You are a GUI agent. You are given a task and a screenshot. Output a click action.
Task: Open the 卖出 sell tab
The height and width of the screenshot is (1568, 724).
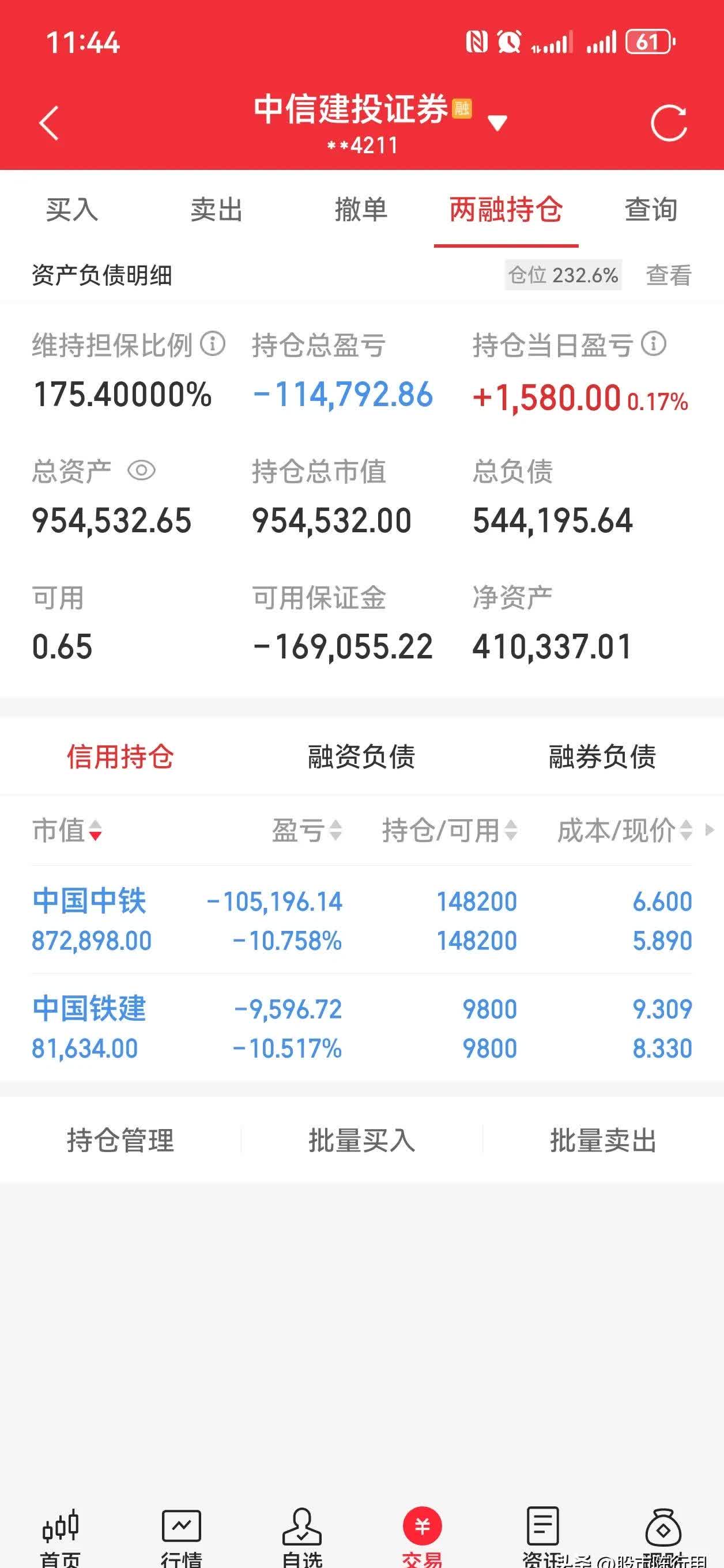coord(217,210)
